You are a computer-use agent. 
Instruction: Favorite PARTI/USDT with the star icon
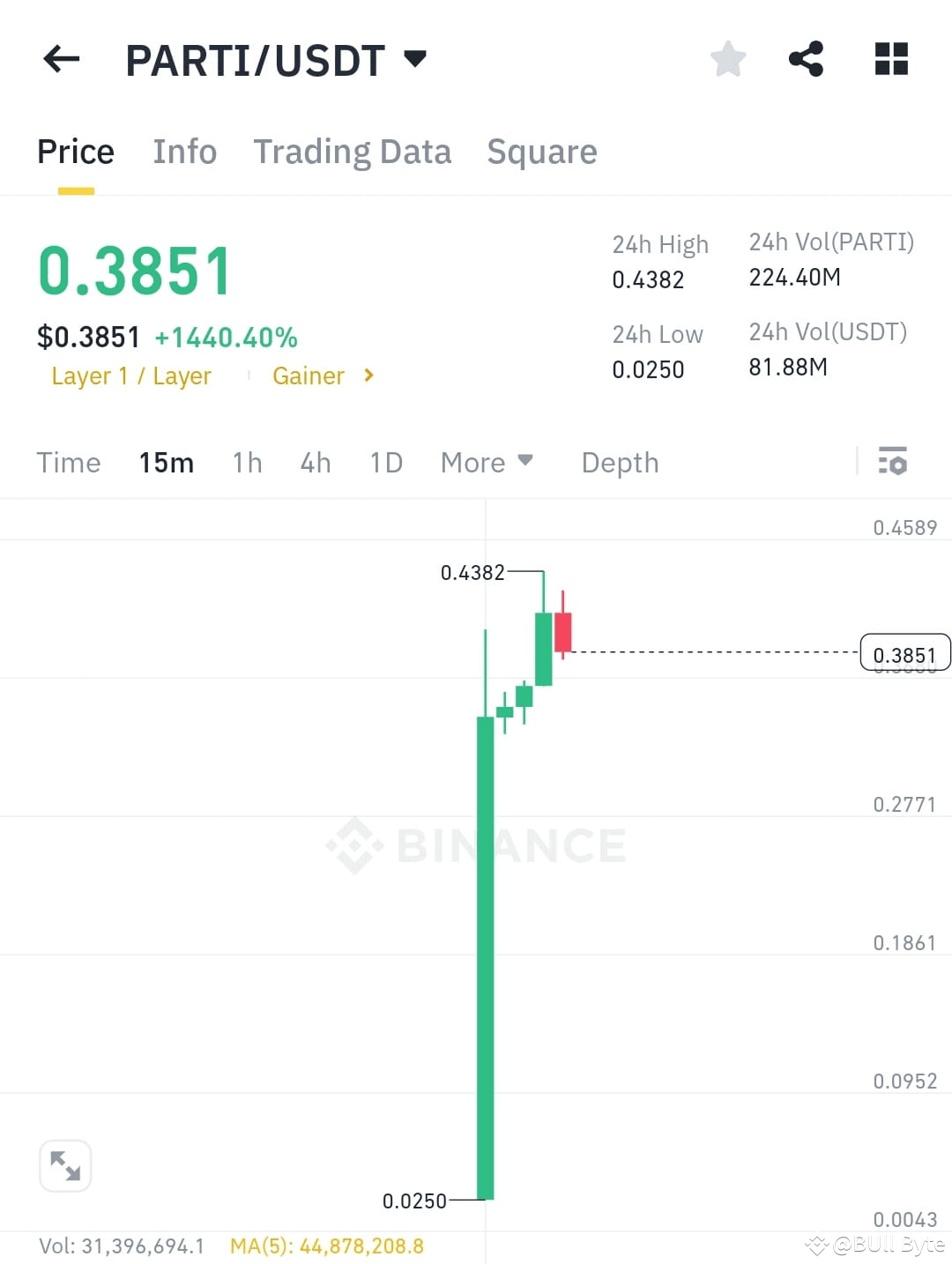728,58
